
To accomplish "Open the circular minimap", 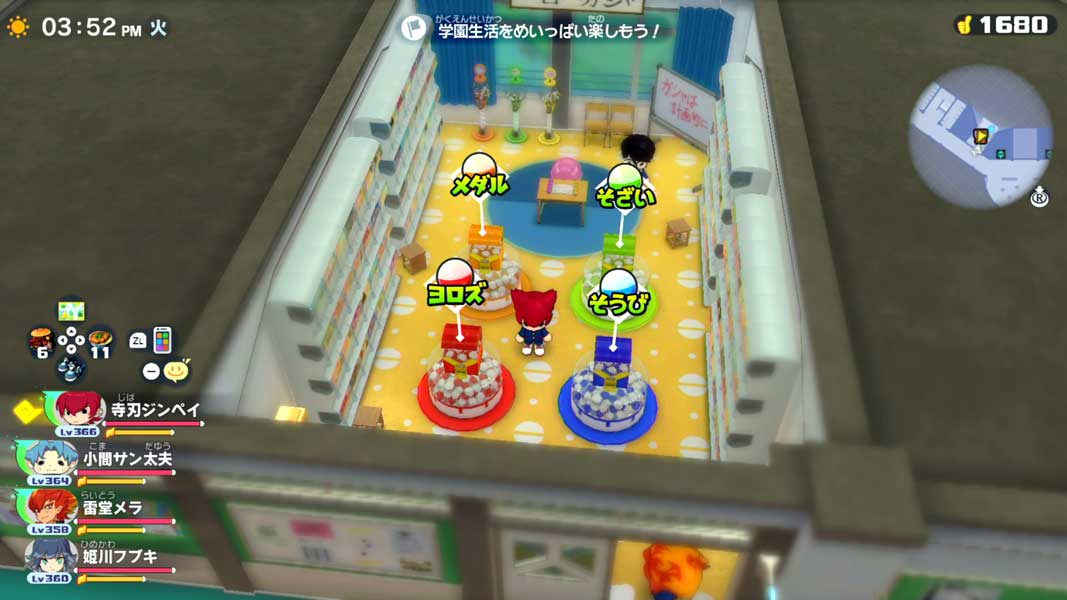I will click(x=980, y=137).
